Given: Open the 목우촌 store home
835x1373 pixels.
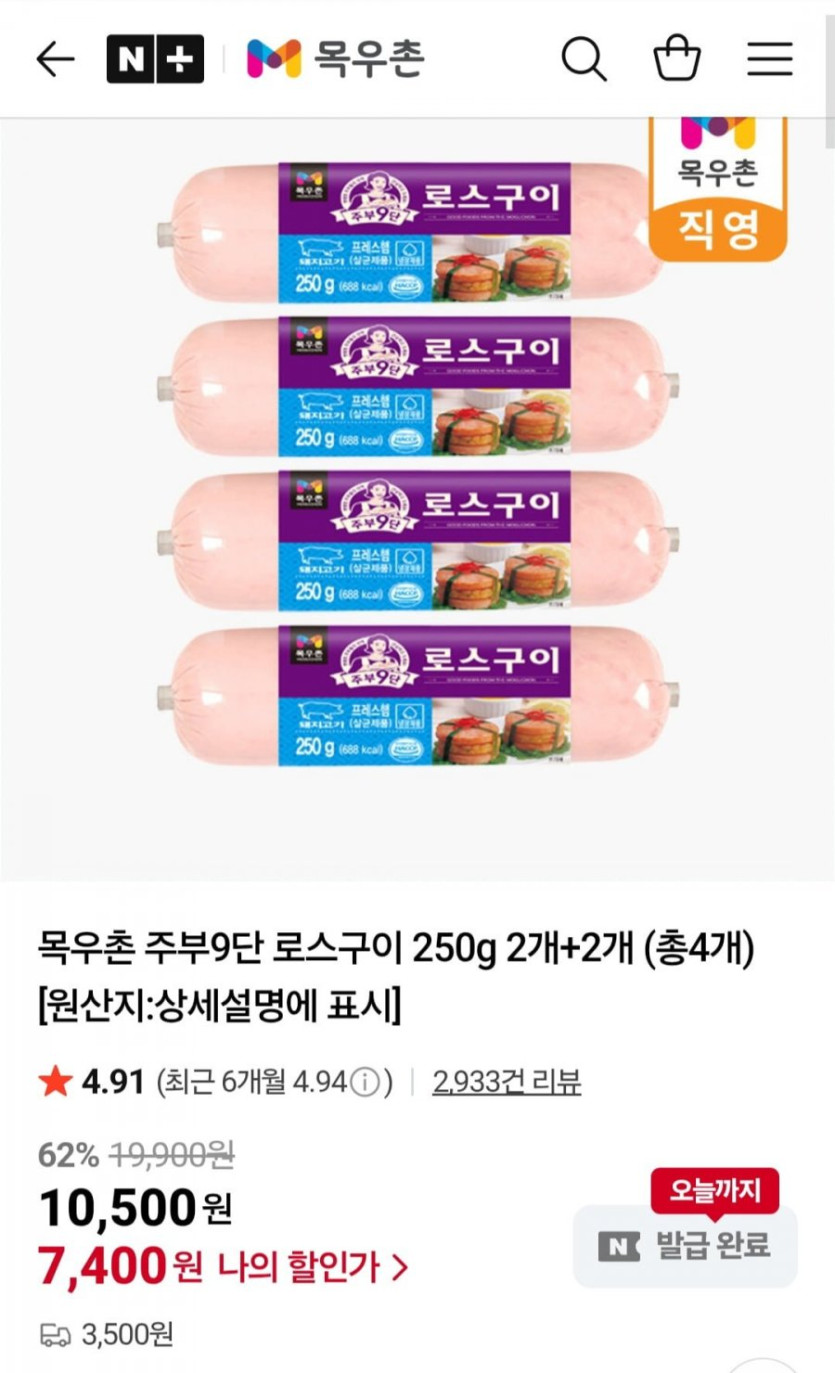Looking at the screenshot, I should (336, 59).
